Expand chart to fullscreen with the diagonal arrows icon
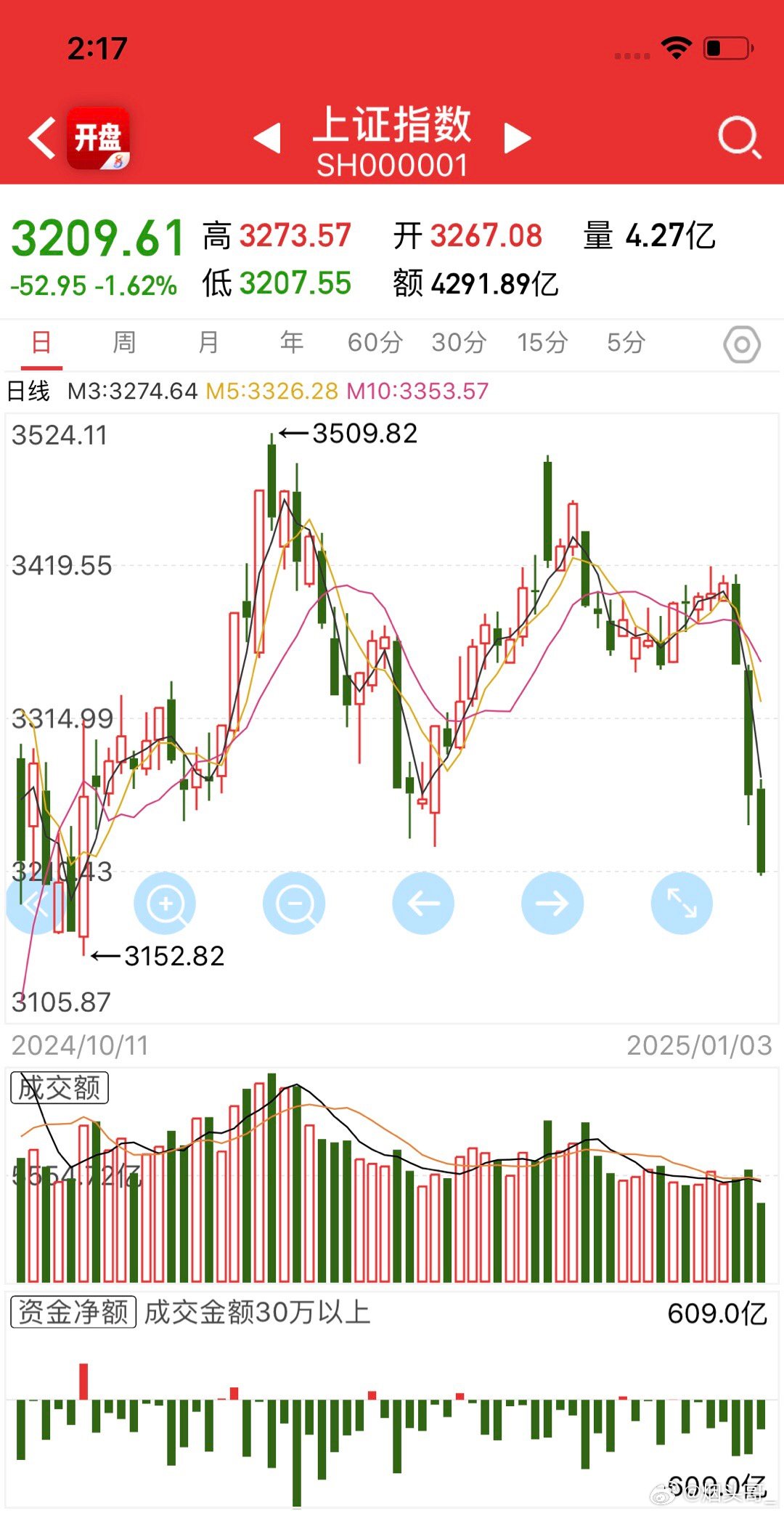Screen dimensions: 784x1513 pyautogui.click(x=680, y=903)
